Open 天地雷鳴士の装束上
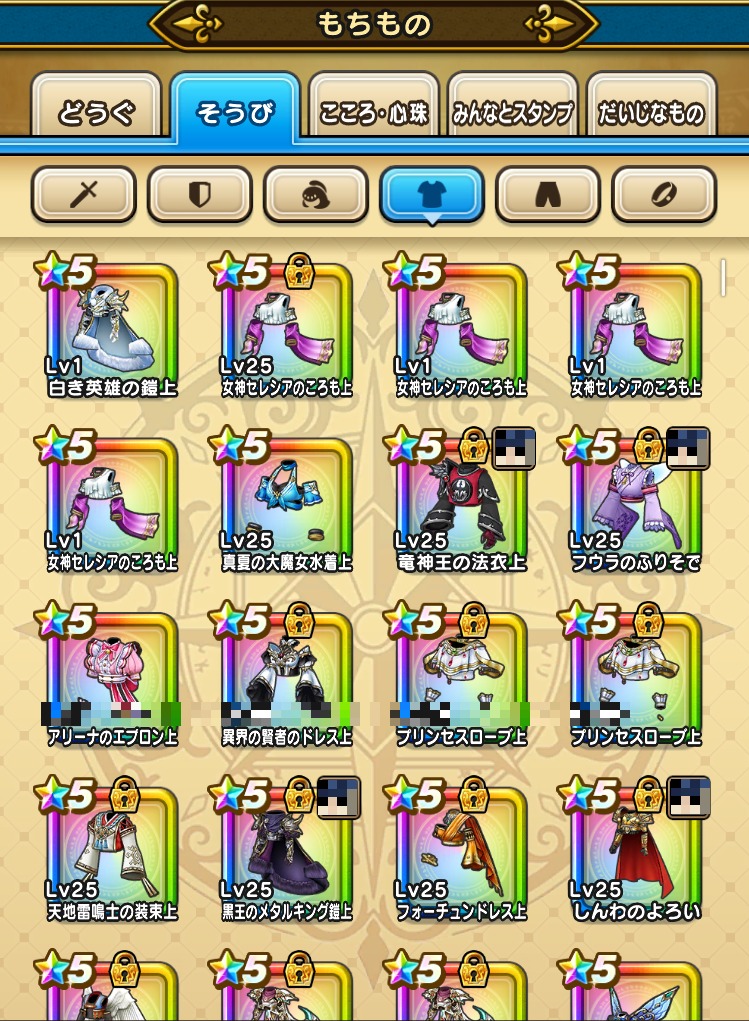This screenshot has height=1021, width=749. [x=111, y=855]
